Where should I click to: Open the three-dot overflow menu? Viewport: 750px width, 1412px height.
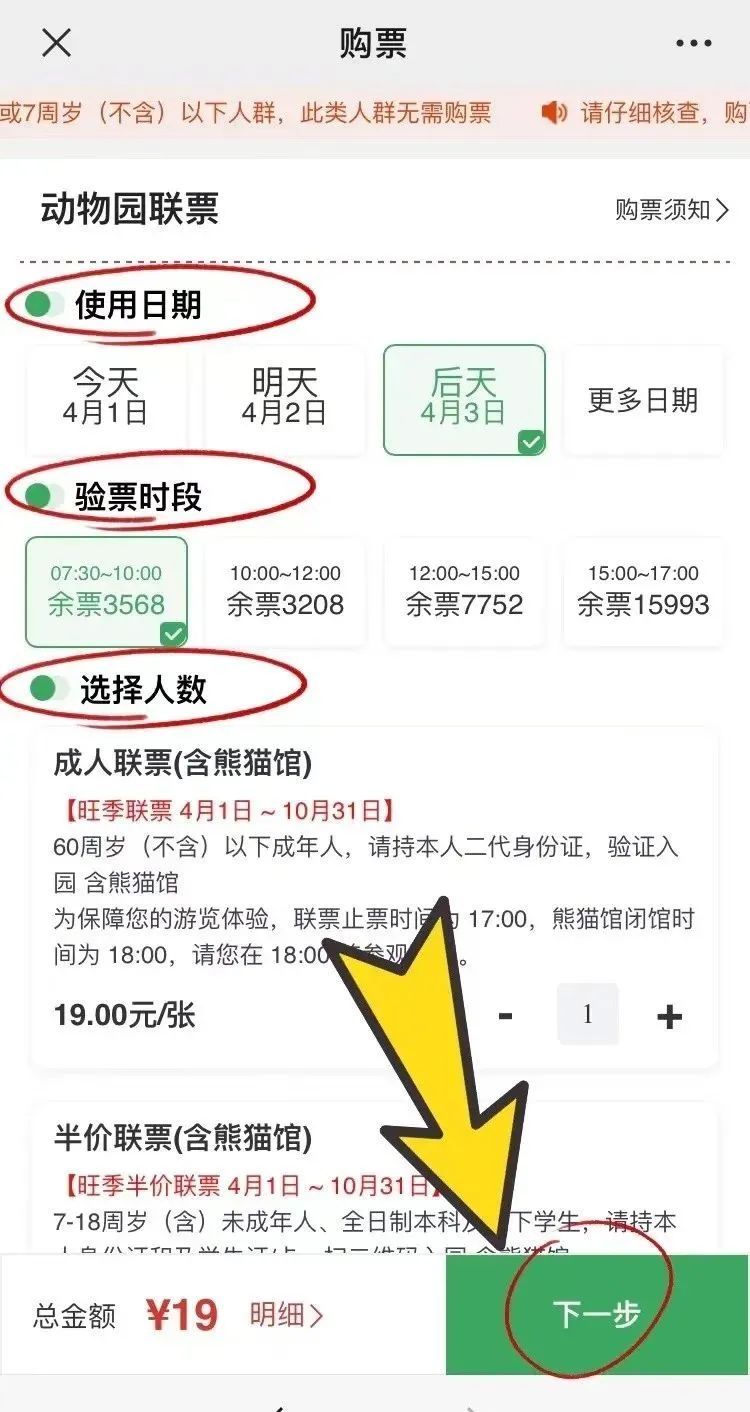(x=694, y=43)
